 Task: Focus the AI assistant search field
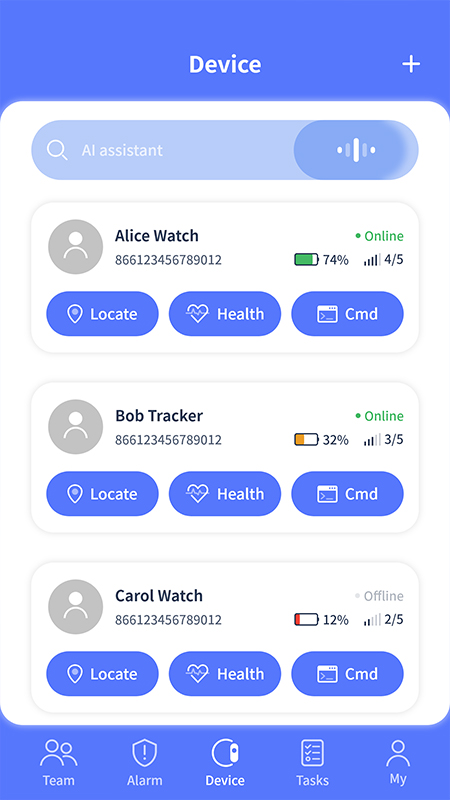tap(163, 150)
